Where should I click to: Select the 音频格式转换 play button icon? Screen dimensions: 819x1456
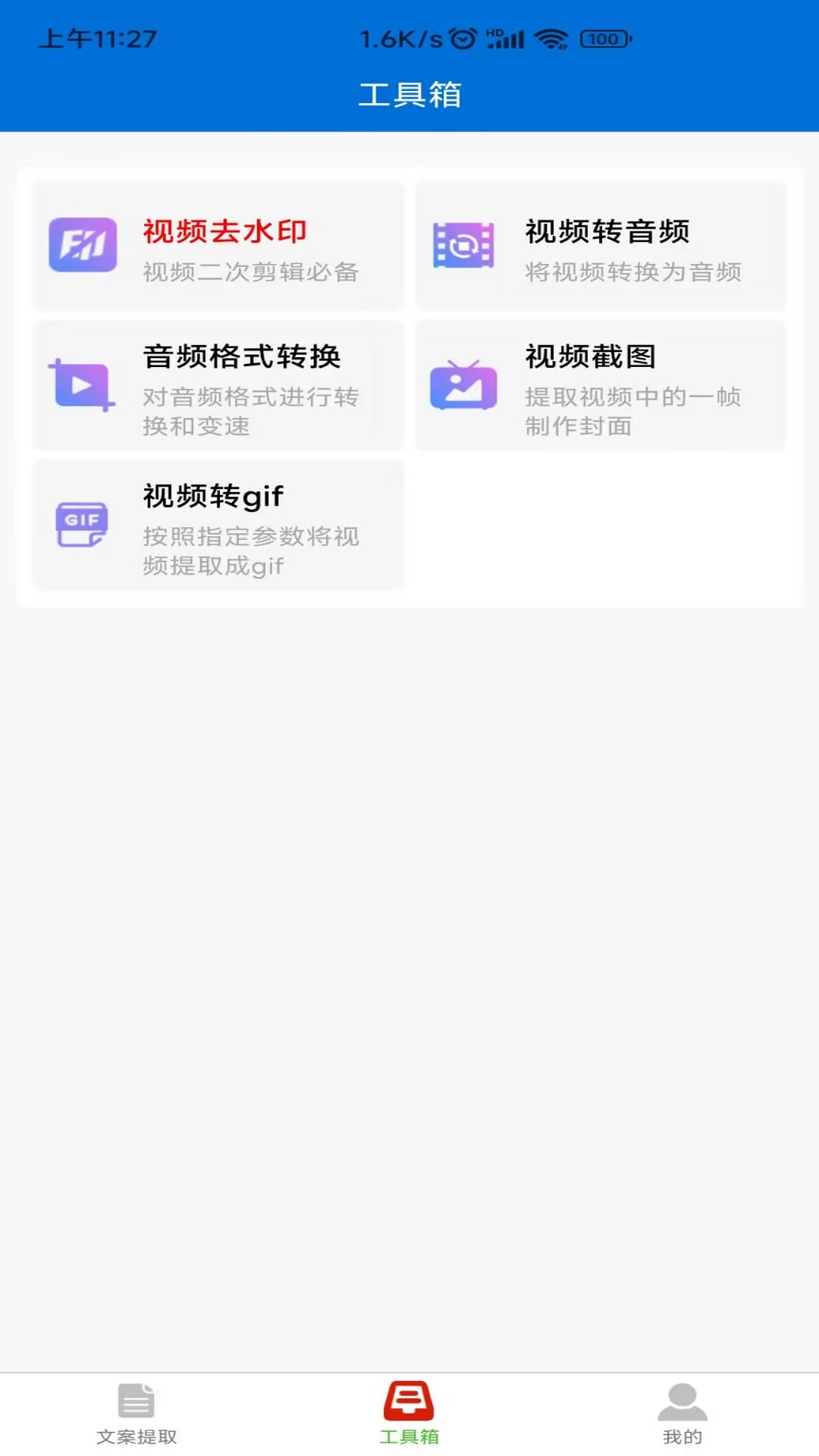[x=80, y=385]
